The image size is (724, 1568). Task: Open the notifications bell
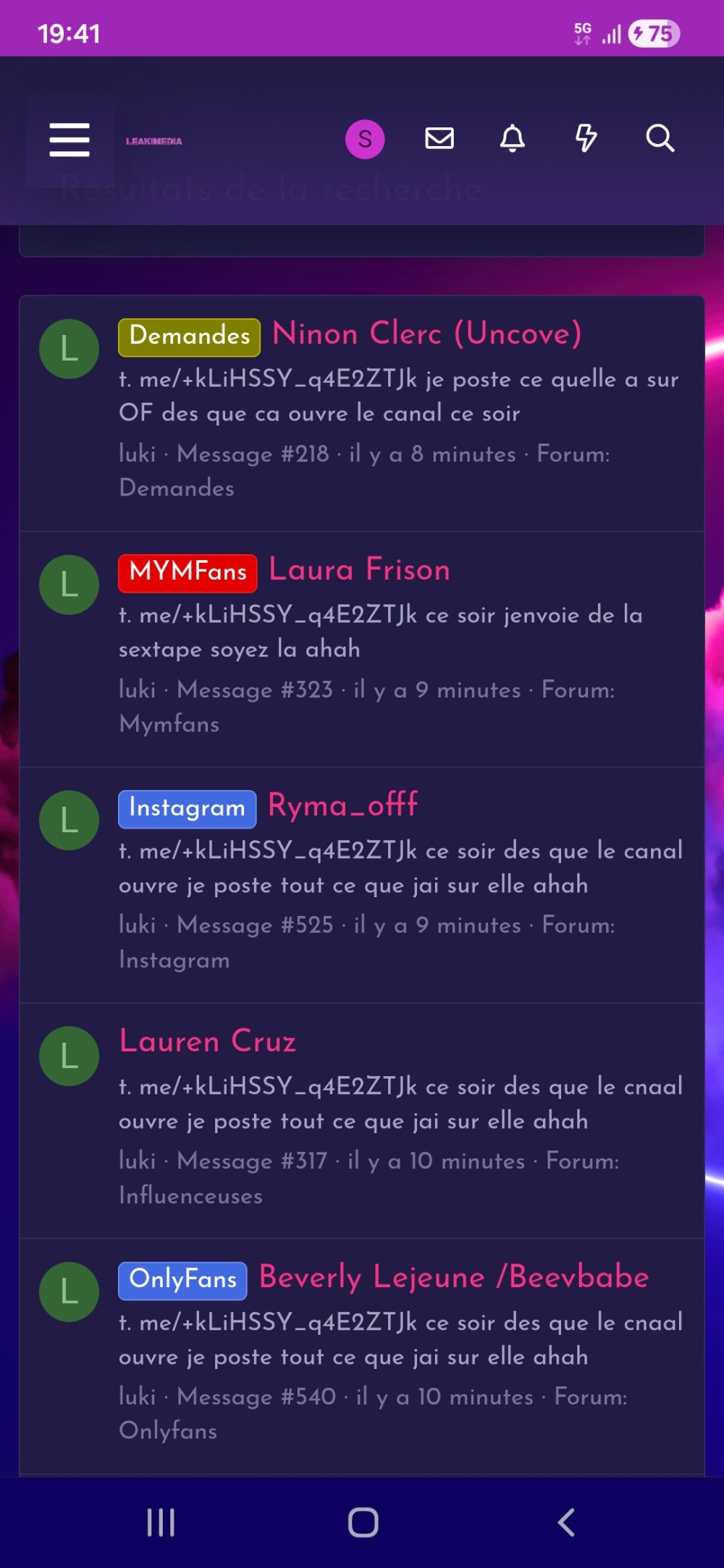514,139
